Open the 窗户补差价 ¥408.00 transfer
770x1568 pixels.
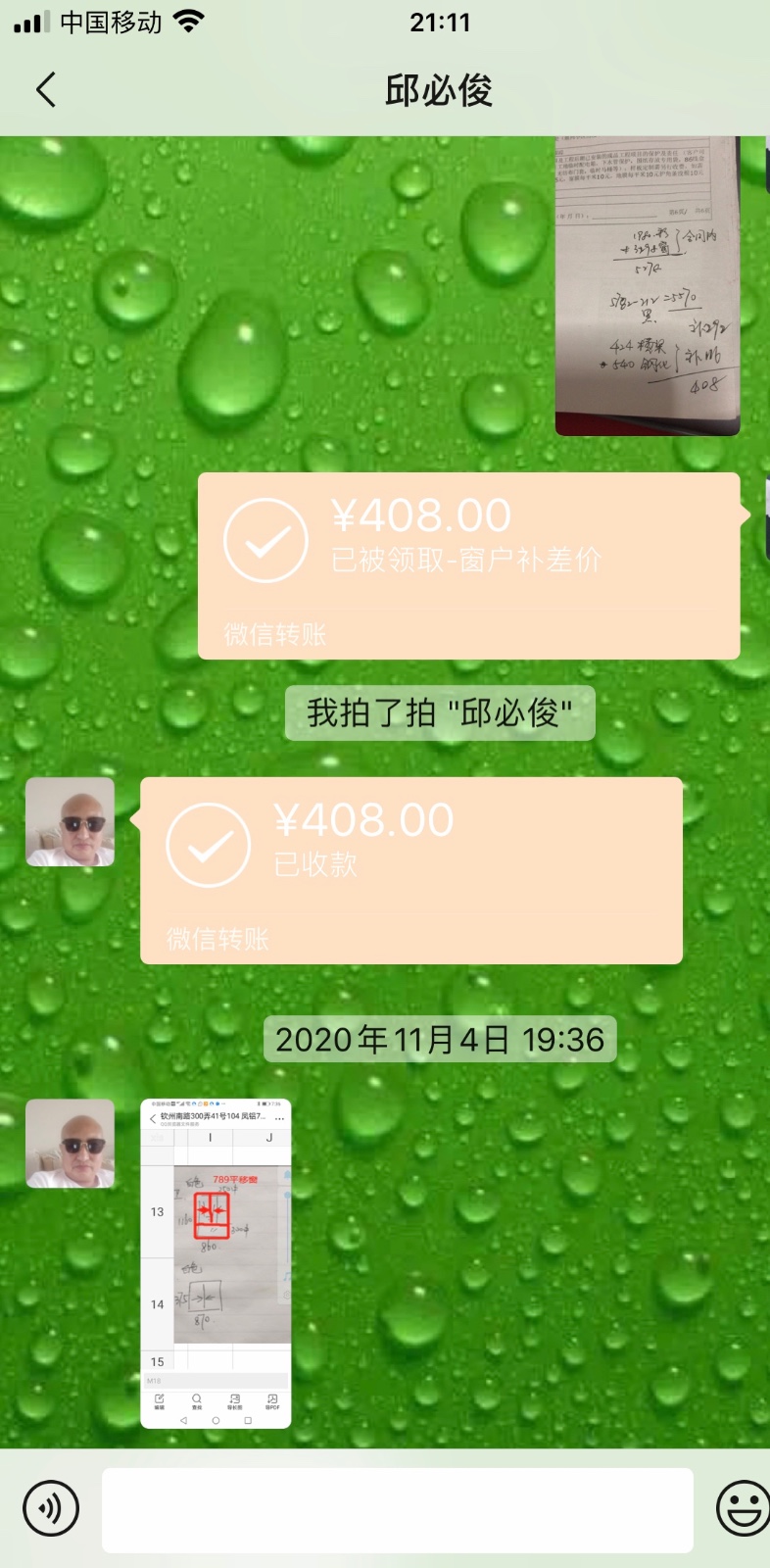point(468,565)
